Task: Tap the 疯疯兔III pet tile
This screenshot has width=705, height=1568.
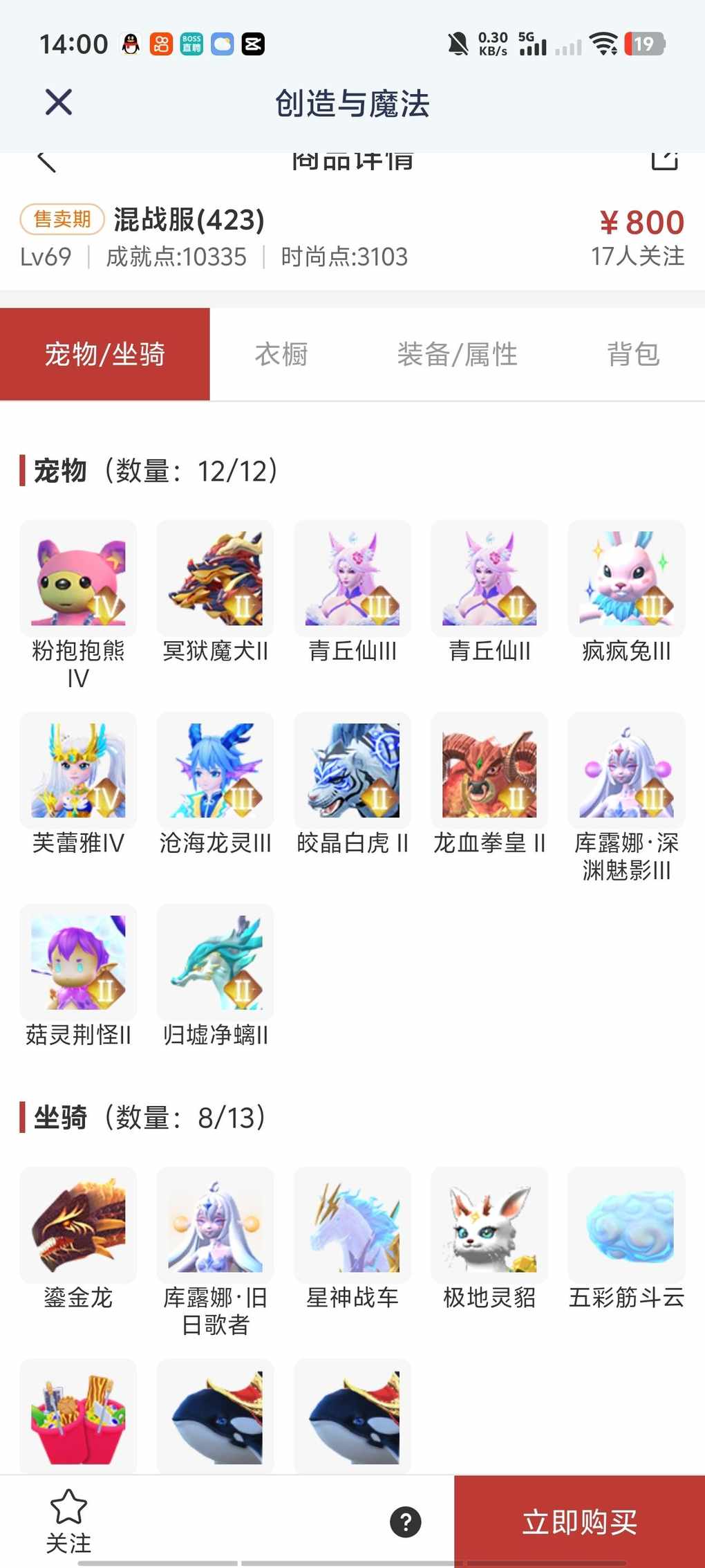Action: [626, 578]
